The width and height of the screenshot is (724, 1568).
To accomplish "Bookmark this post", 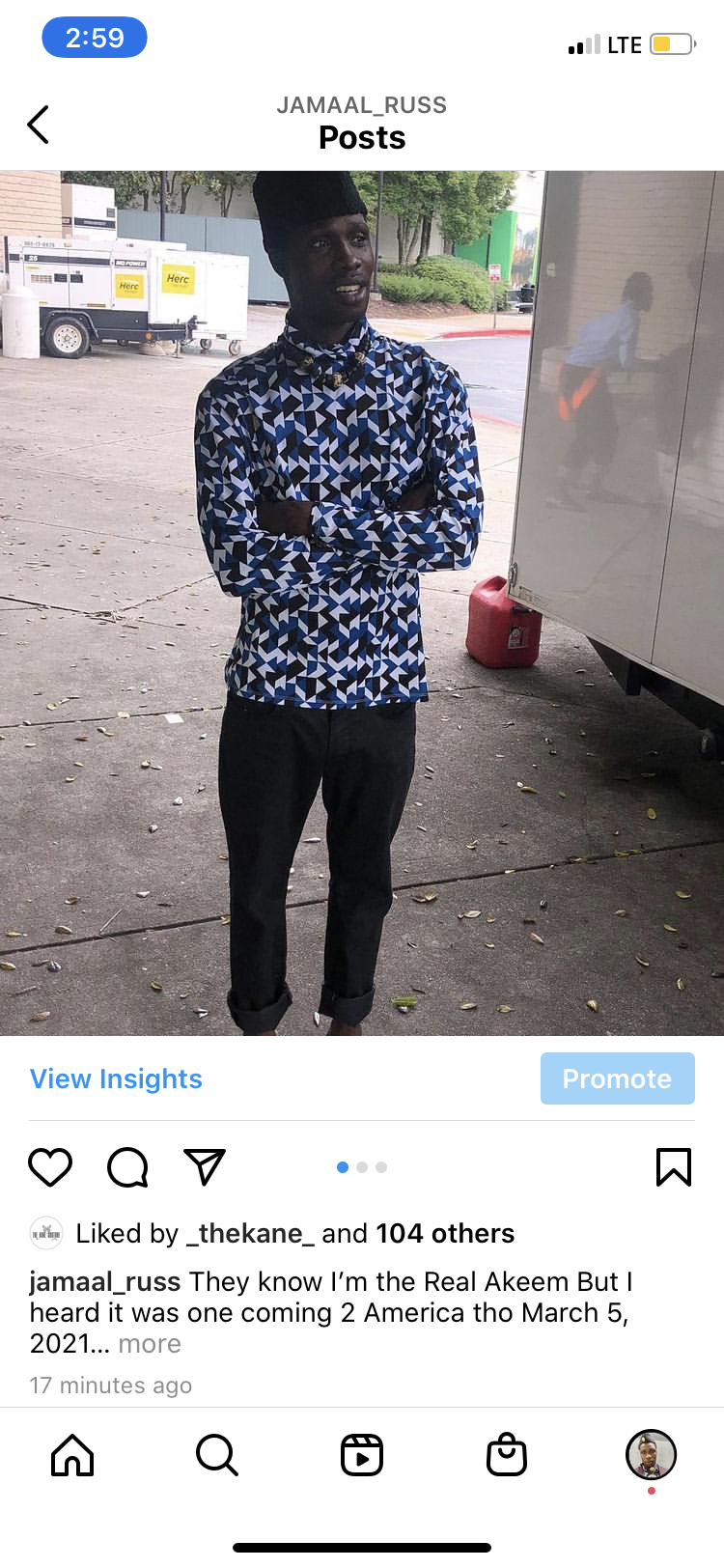I will pos(674,1167).
